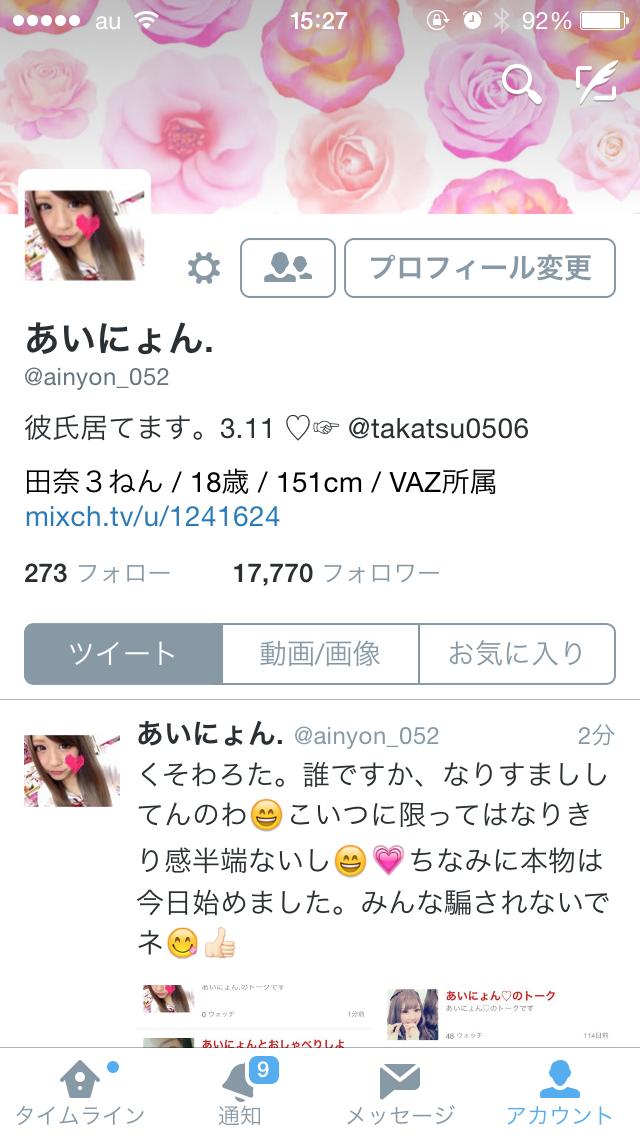Open the settings gear on profile
The image size is (640, 1136).
(x=204, y=268)
